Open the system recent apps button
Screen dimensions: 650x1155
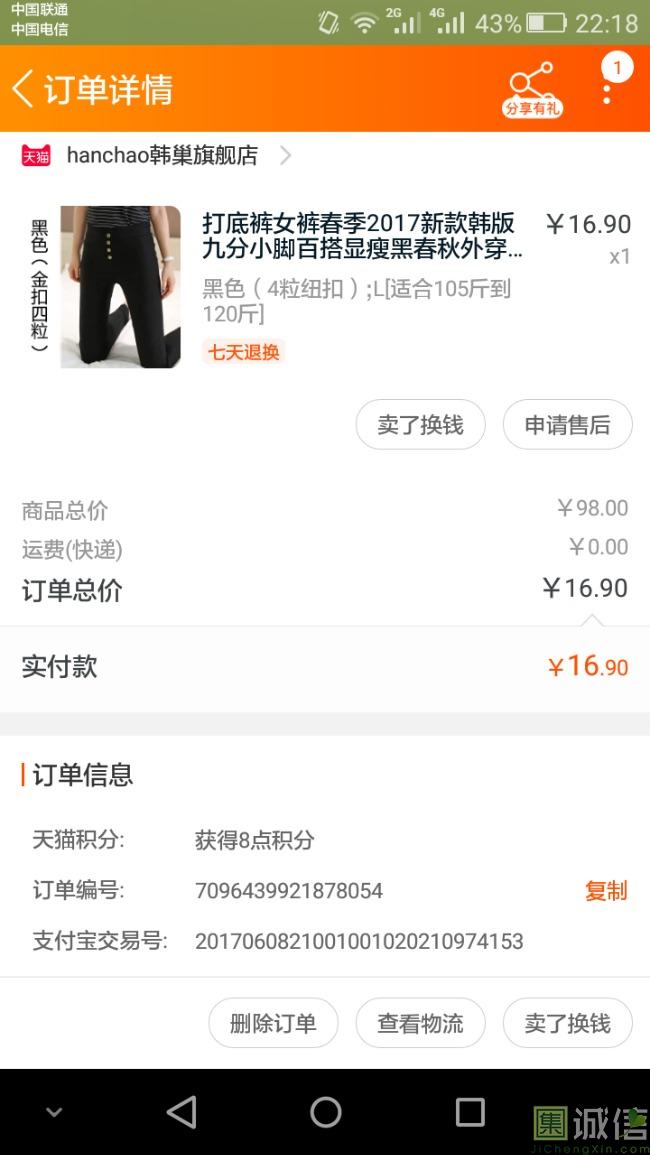click(x=469, y=1112)
